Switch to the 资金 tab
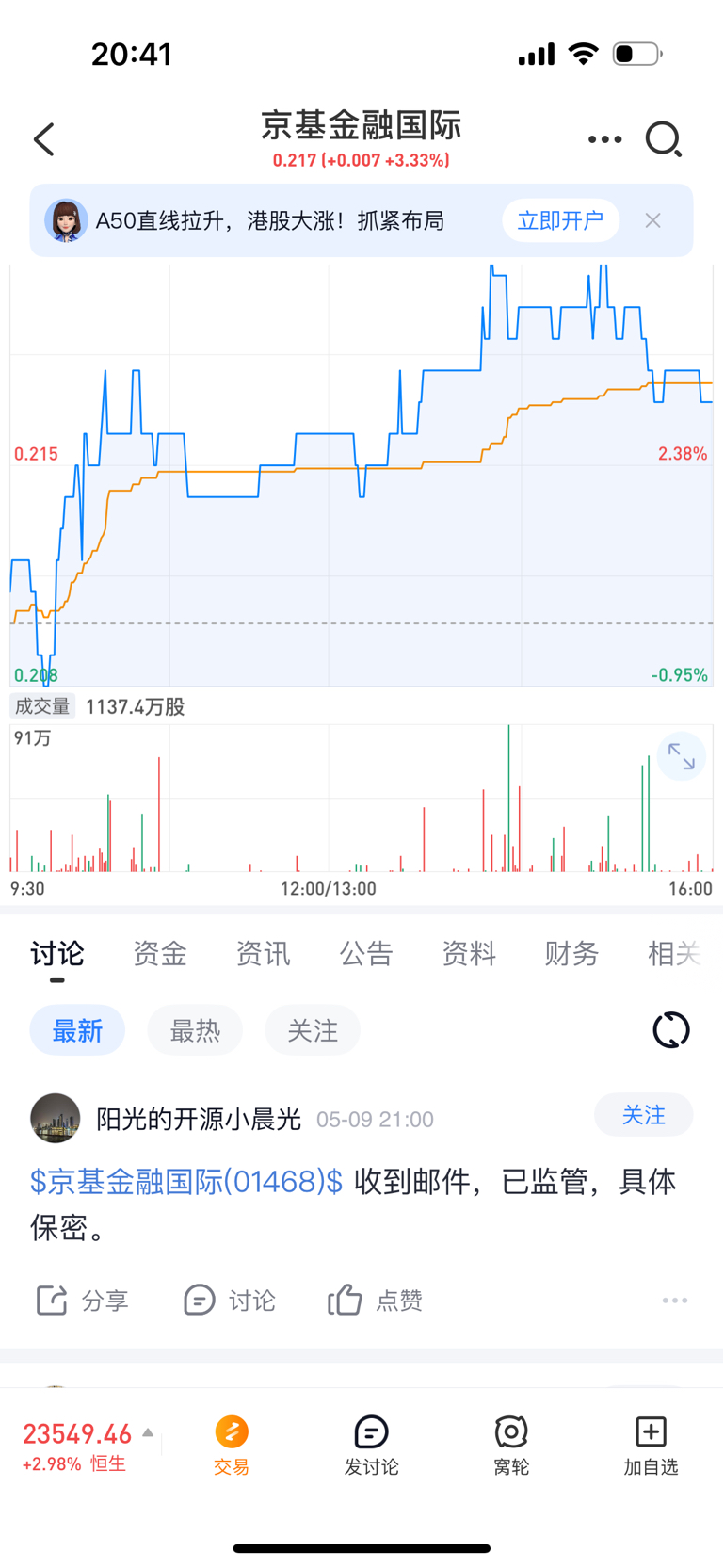 click(x=160, y=954)
